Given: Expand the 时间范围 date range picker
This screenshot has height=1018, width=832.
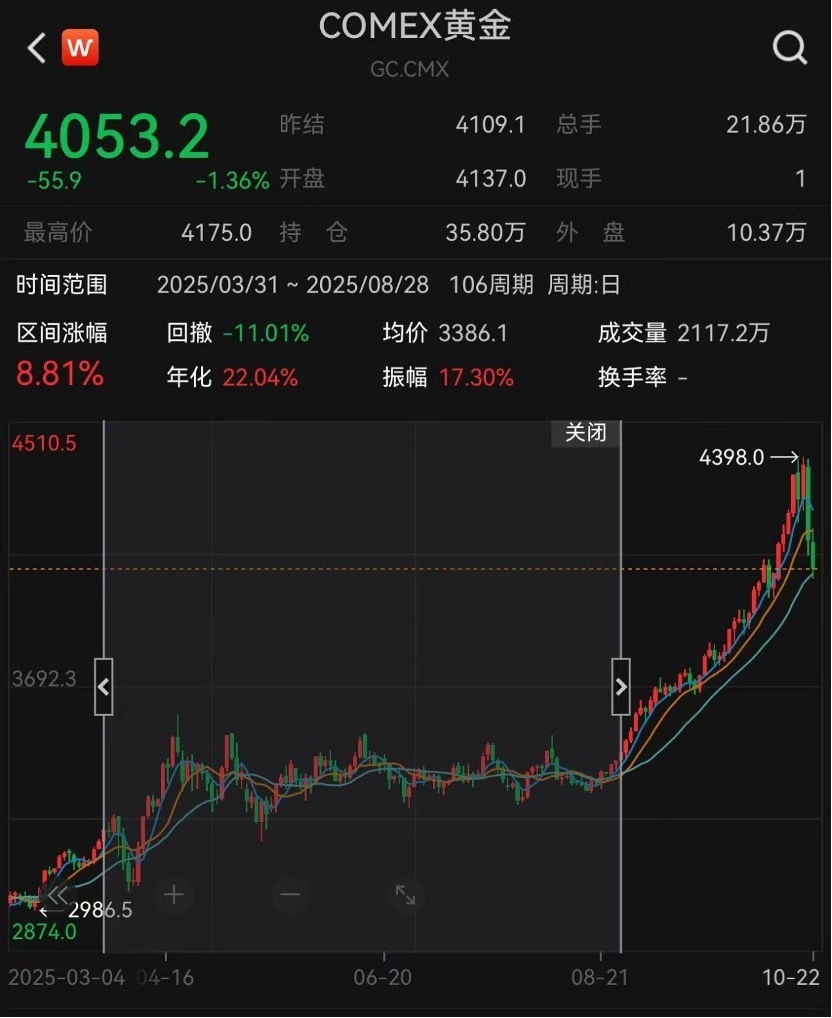Looking at the screenshot, I should [x=62, y=285].
